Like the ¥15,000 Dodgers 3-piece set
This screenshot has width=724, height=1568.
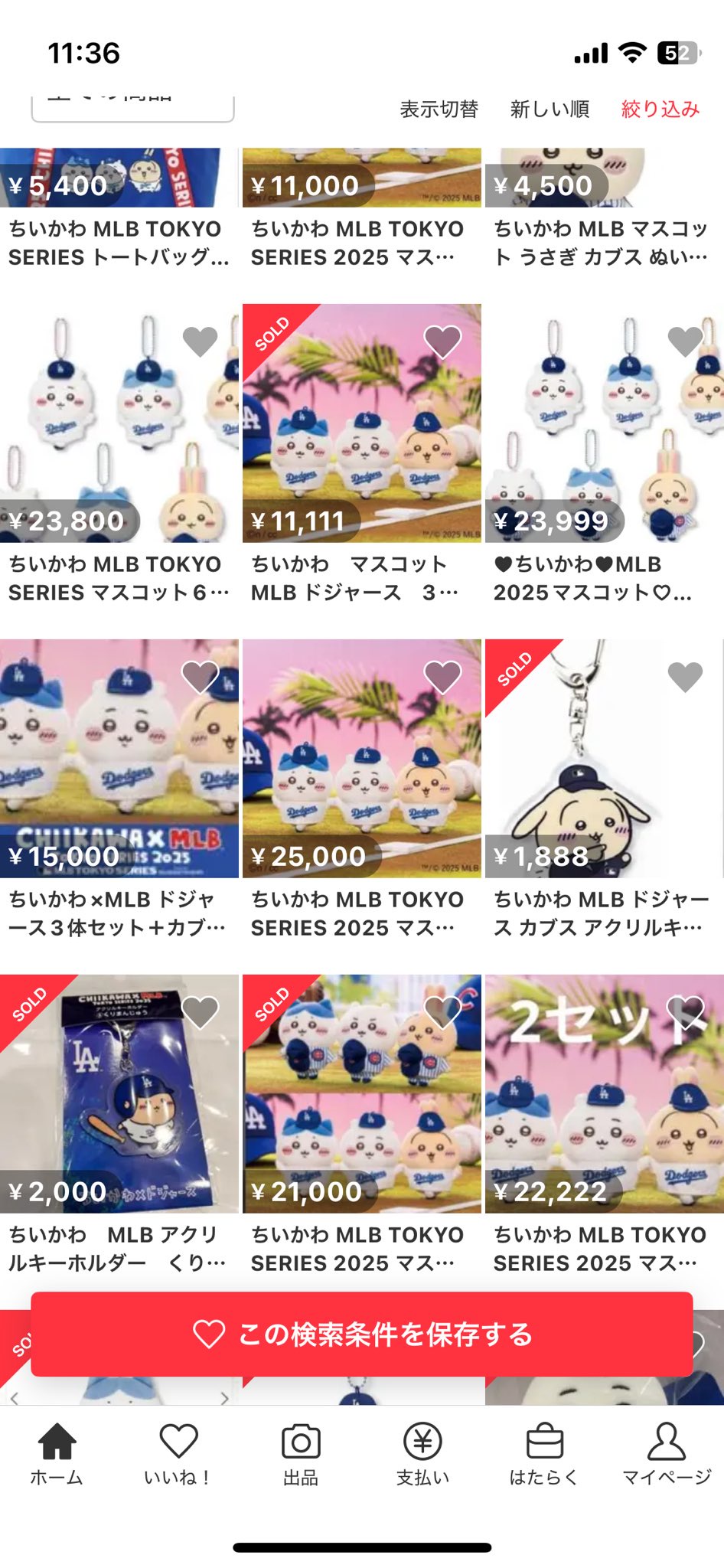(x=201, y=677)
